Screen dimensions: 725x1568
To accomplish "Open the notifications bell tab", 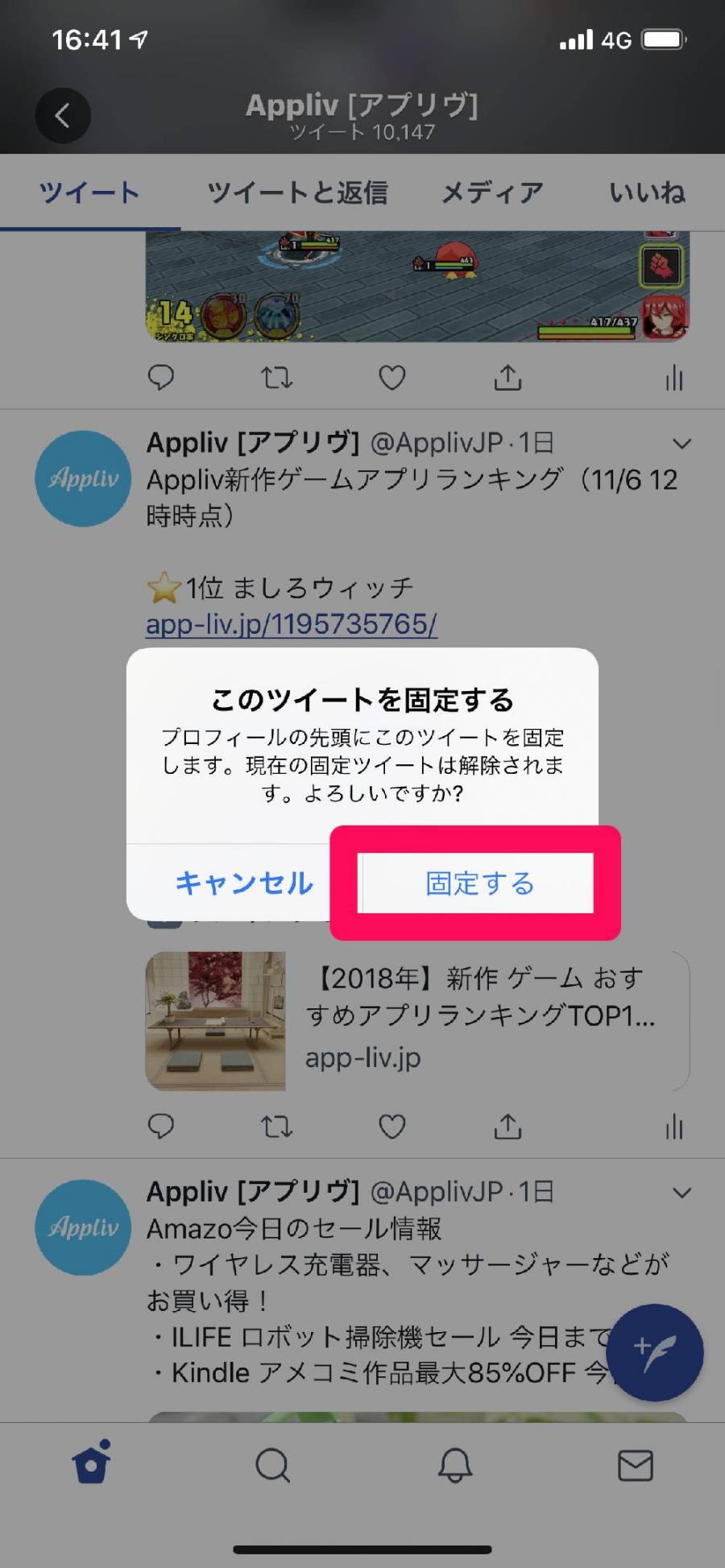I will (454, 1465).
